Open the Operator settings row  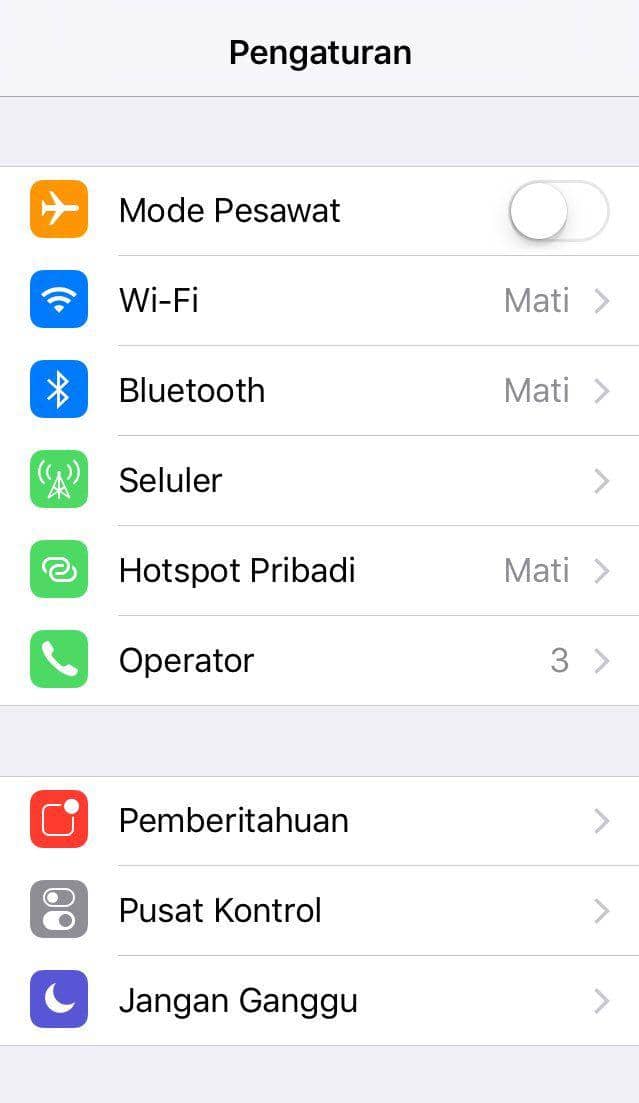pyautogui.click(x=320, y=660)
